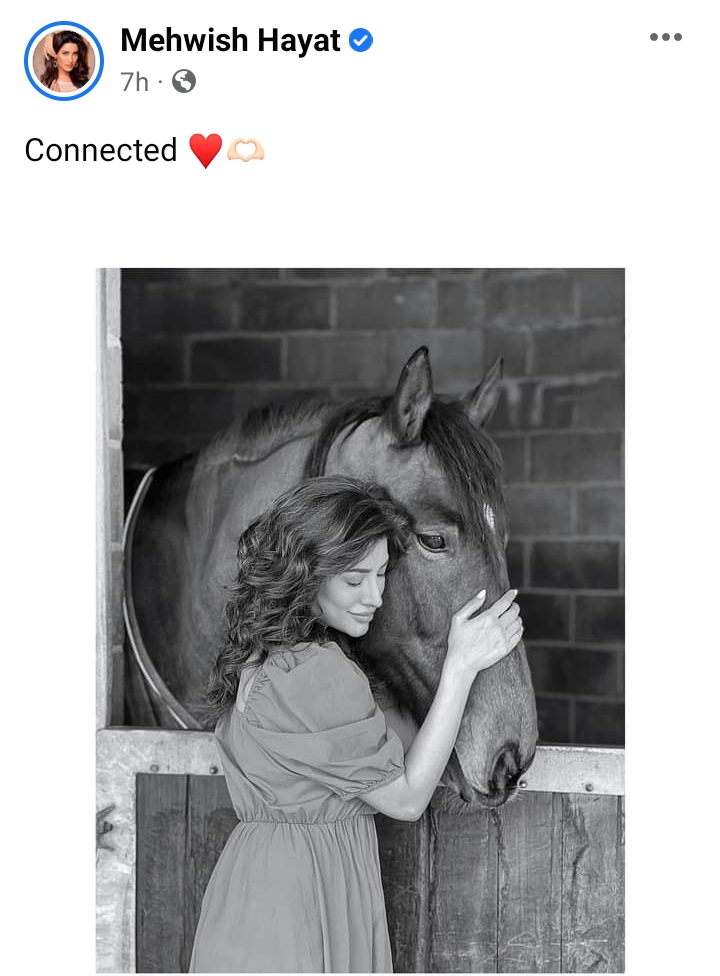The image size is (720, 976).
Task: Open the Mehwish Hayat profile name link
Action: (230, 41)
